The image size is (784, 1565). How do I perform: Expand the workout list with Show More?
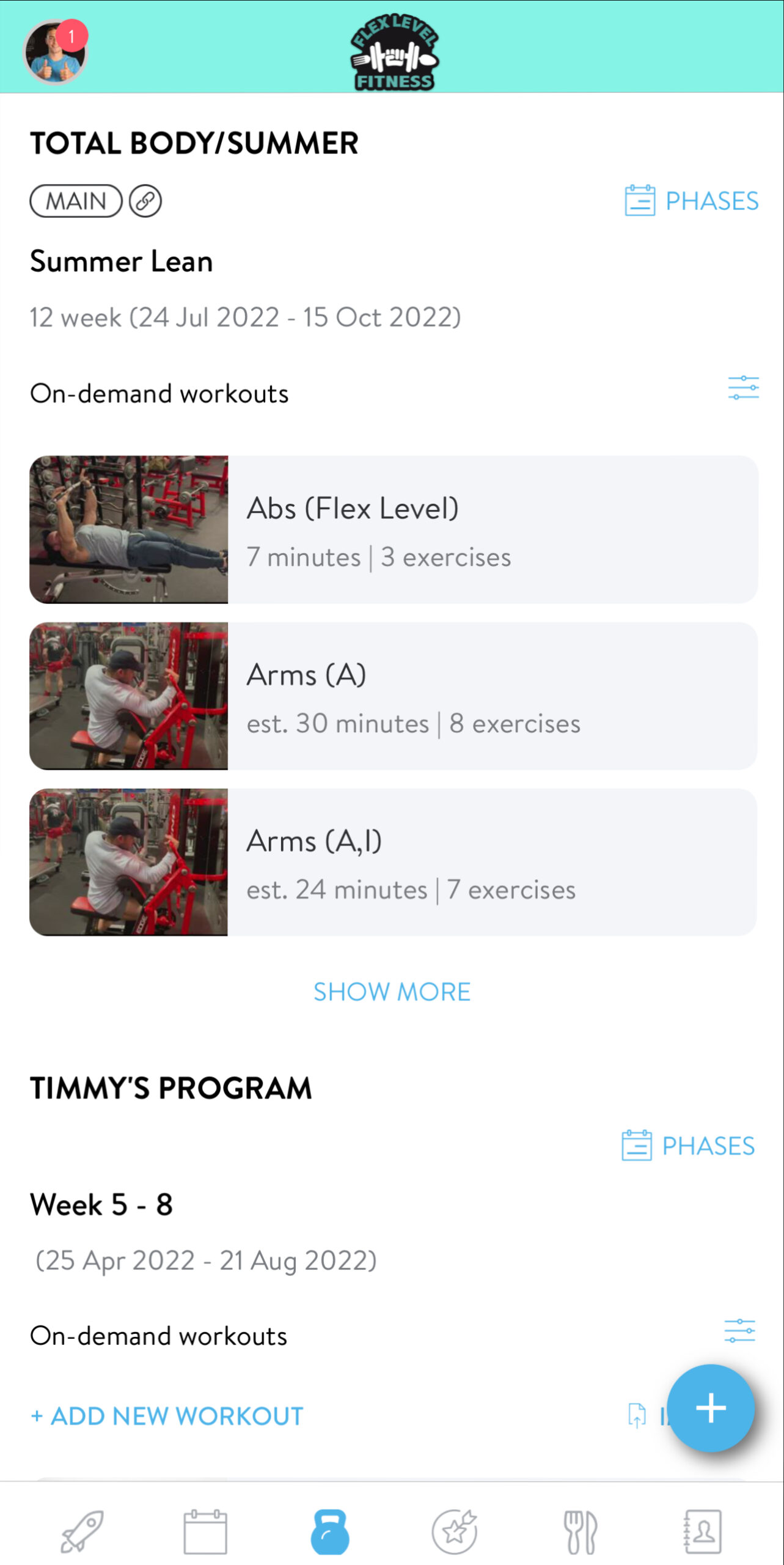pos(392,991)
